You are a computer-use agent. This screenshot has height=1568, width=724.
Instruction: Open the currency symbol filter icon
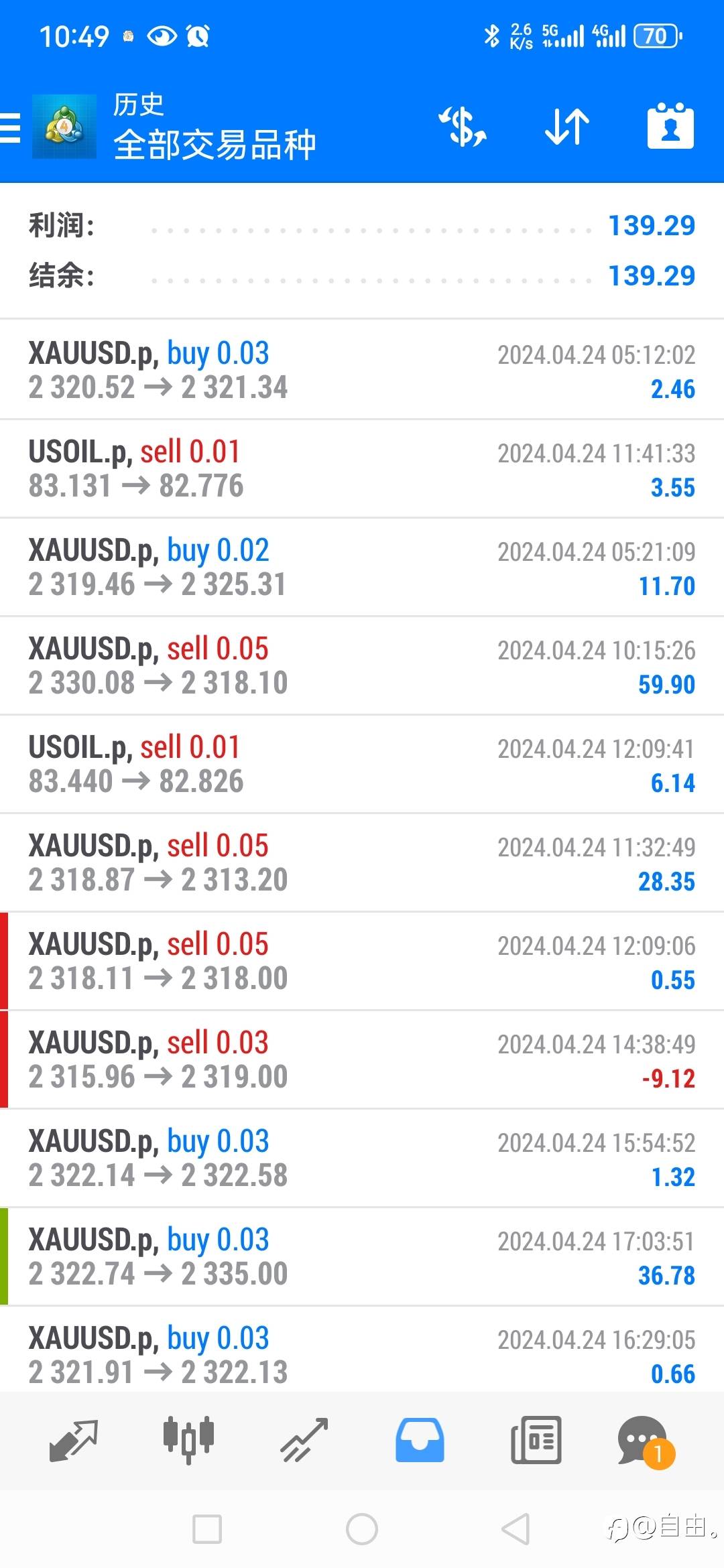463,127
